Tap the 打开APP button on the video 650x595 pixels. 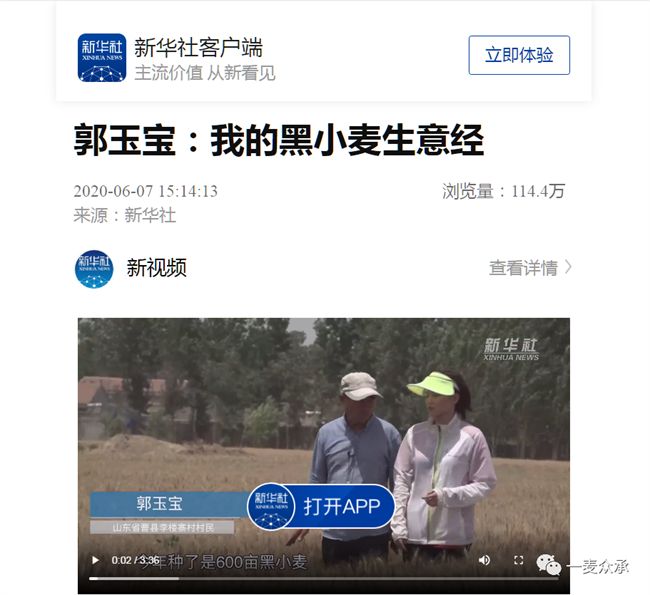(319, 506)
